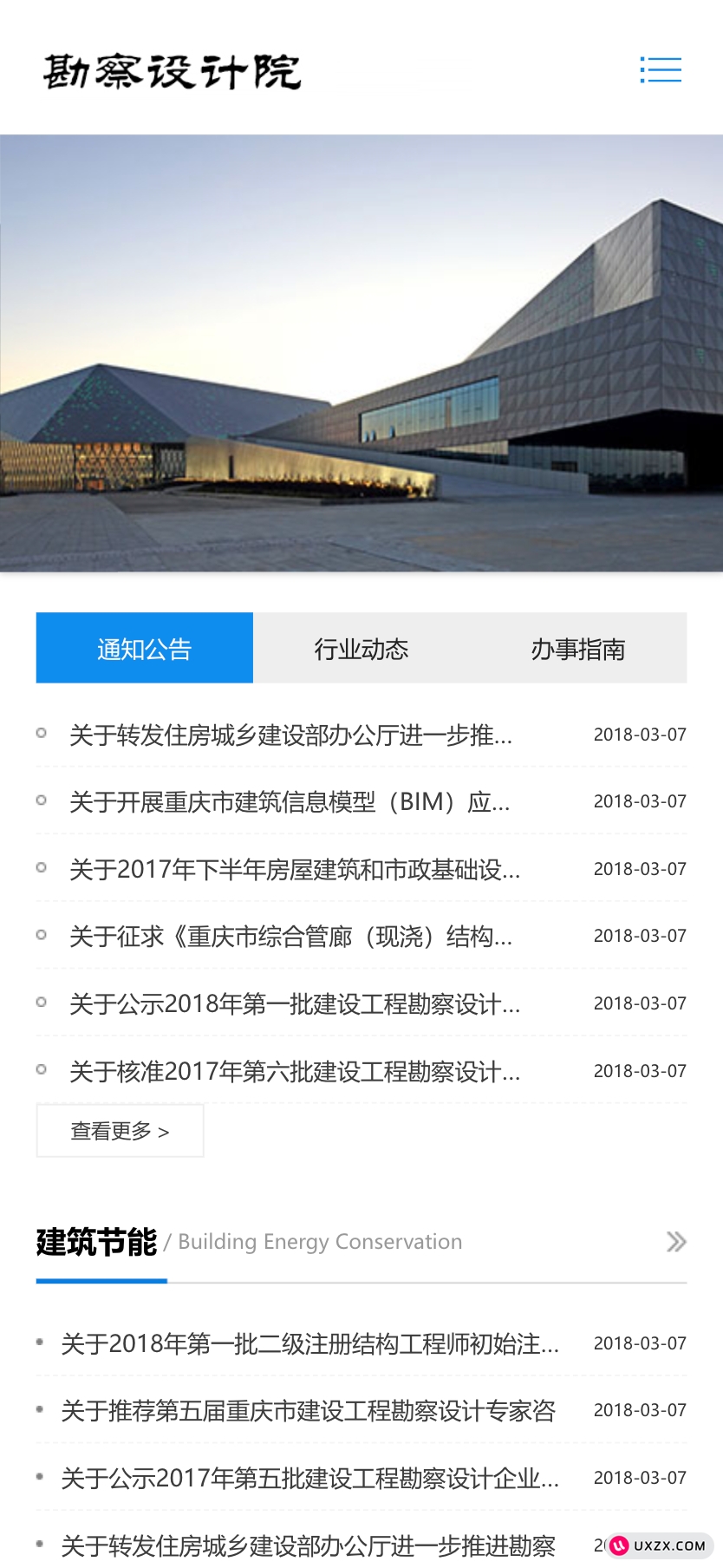Open 关于推荐第五届重庆市建设工程勘察设计专家咨 article
723x1568 pixels.
pos(309,1411)
